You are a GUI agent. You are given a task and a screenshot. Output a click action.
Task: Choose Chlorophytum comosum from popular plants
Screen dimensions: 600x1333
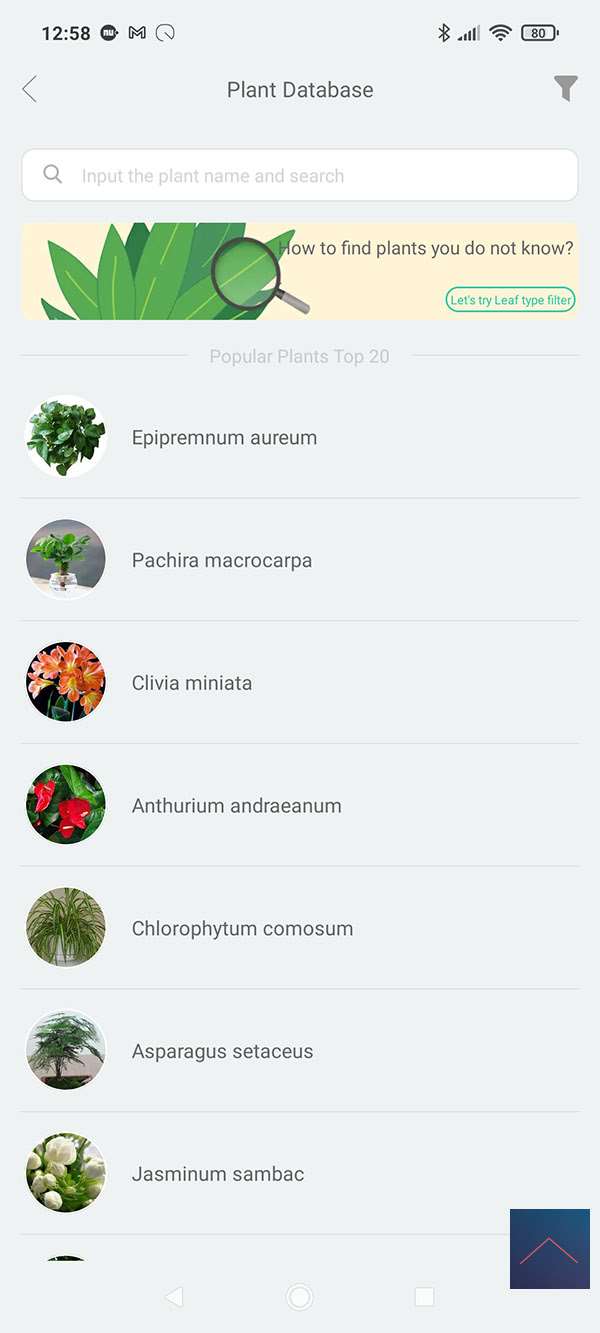click(x=242, y=929)
